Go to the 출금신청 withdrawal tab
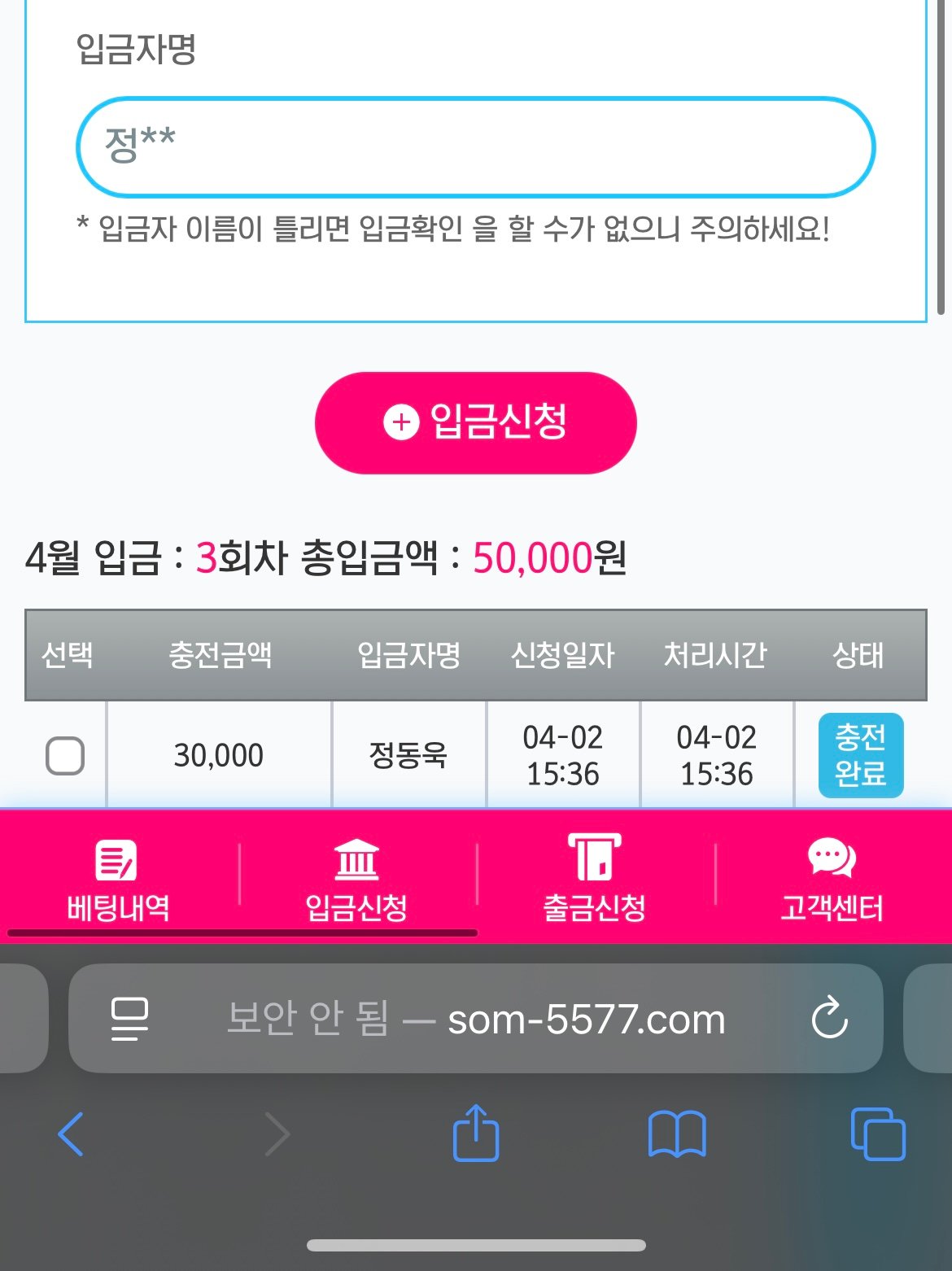 tap(595, 879)
